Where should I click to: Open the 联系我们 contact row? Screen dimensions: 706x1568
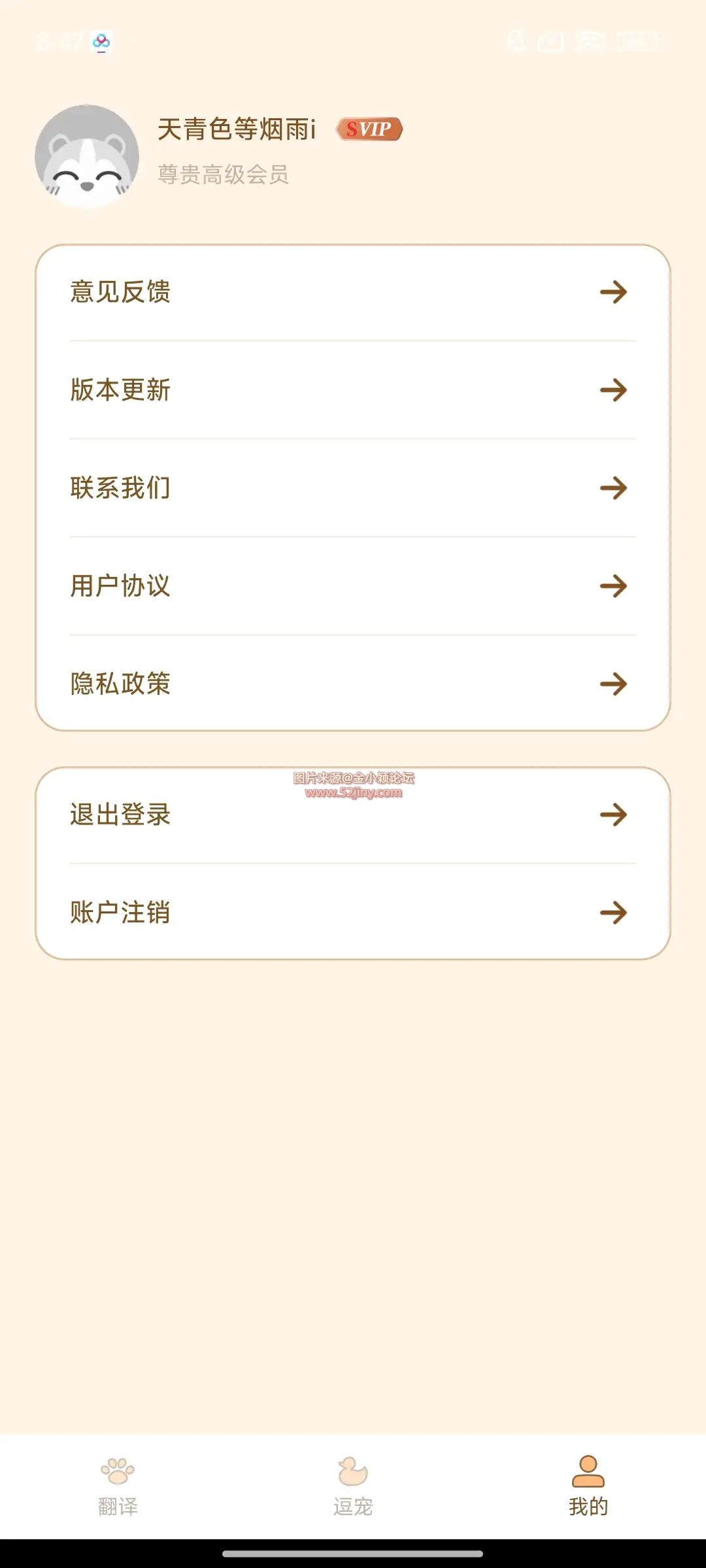353,488
